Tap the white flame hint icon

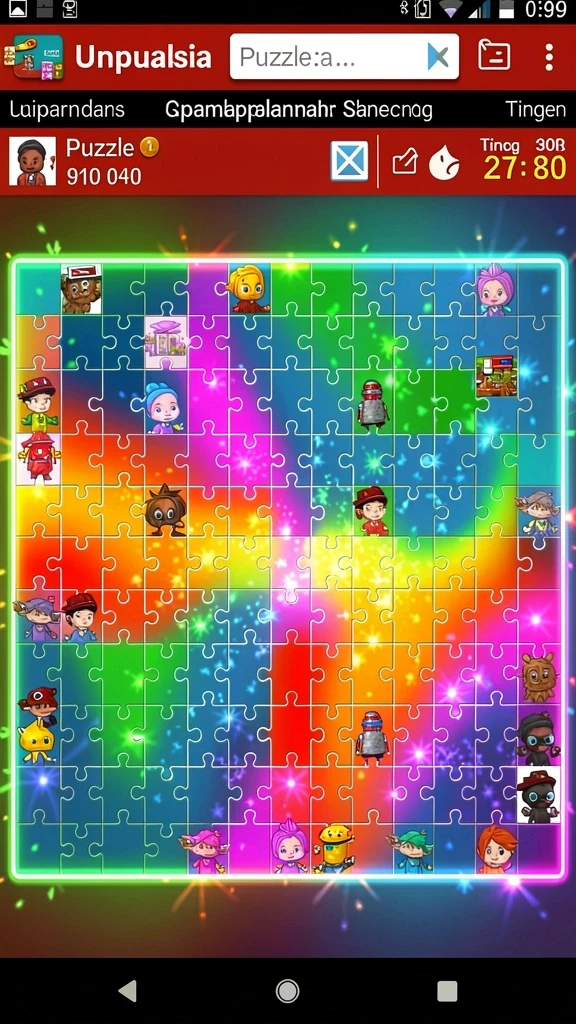pyautogui.click(x=444, y=163)
